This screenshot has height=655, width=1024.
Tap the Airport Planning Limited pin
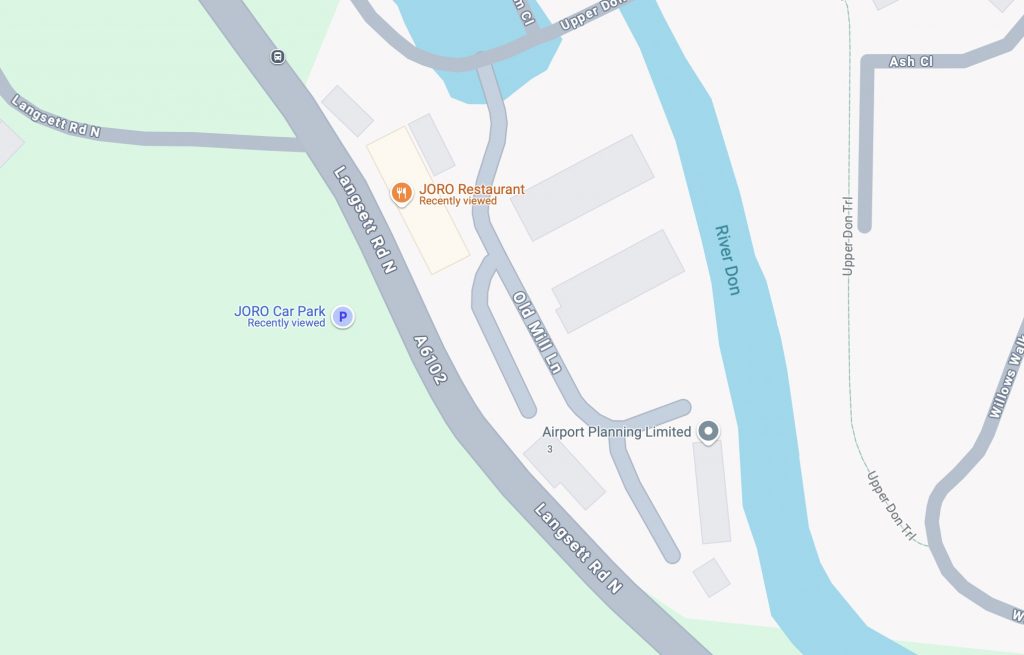(x=709, y=432)
